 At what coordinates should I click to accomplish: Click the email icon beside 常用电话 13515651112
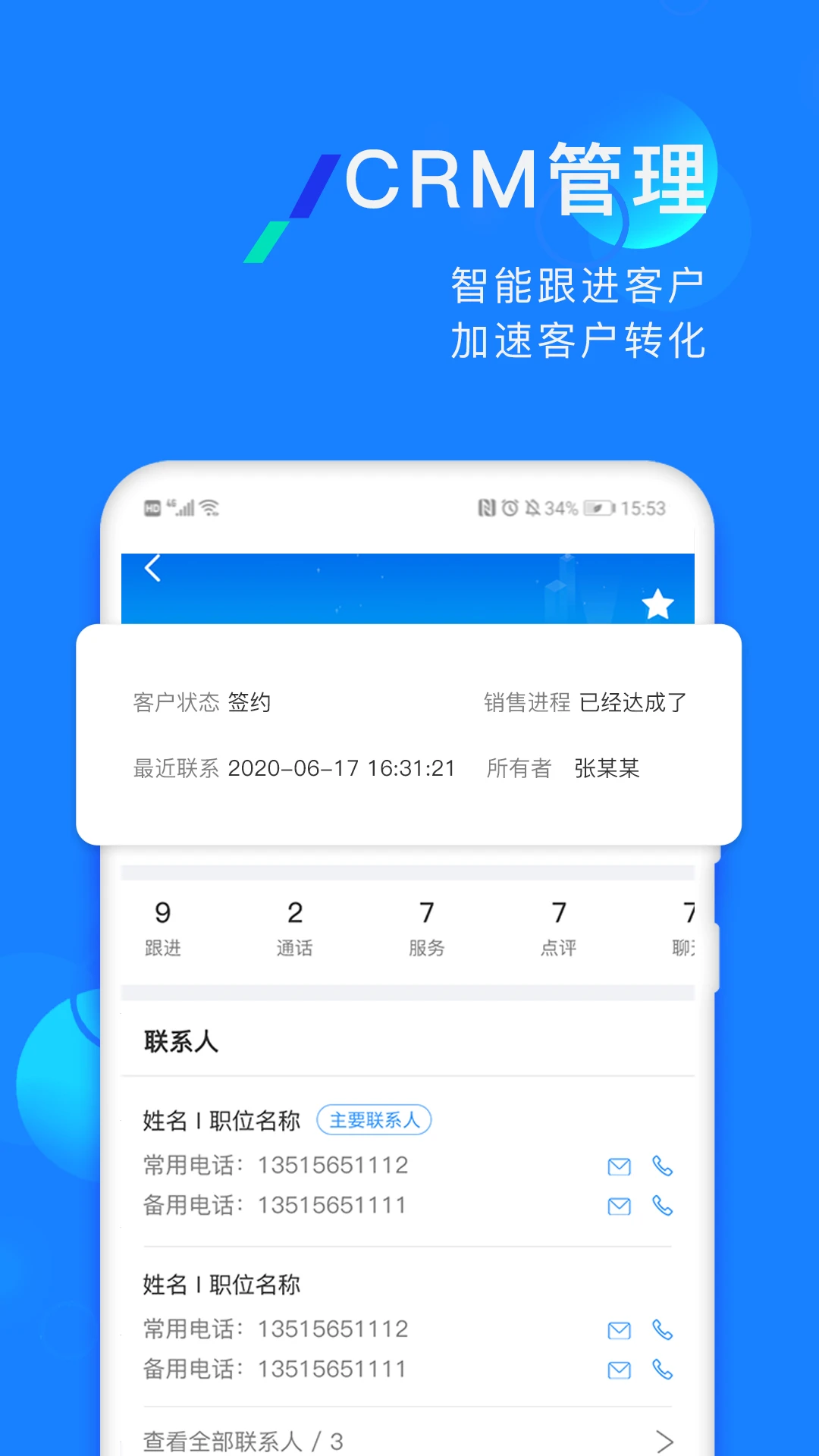[620, 1166]
